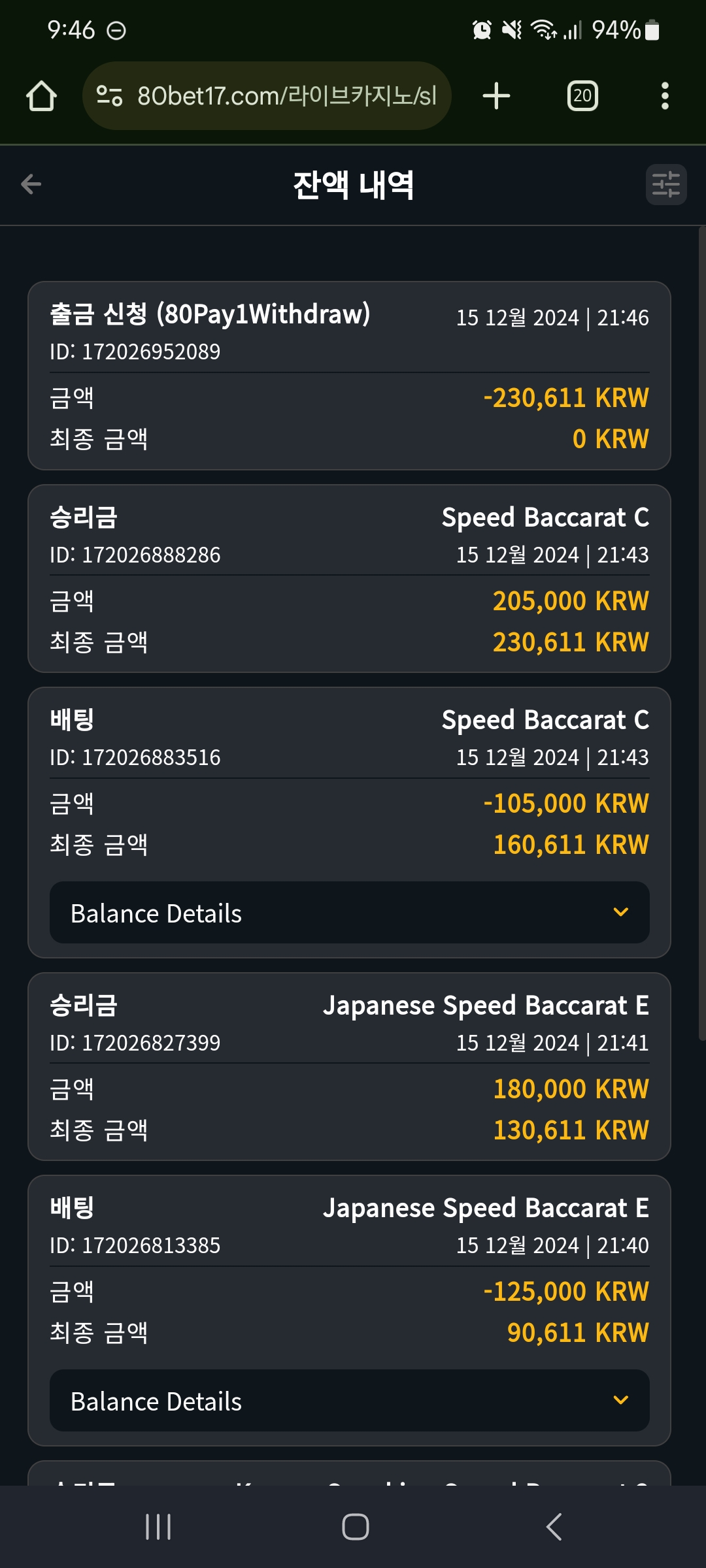Tap the browser home button
This screenshot has width=706, height=1568.
coord(41,96)
